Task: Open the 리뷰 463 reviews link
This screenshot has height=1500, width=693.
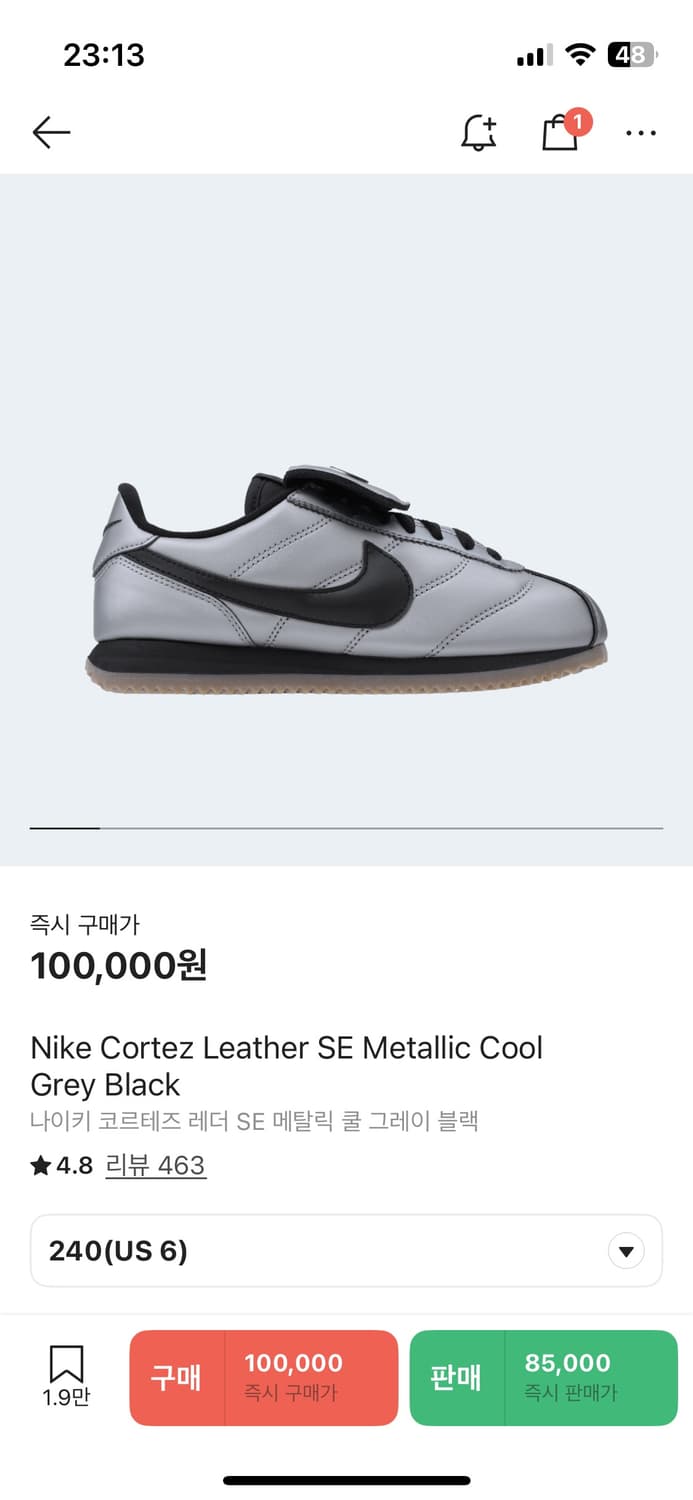Action: click(x=155, y=1165)
